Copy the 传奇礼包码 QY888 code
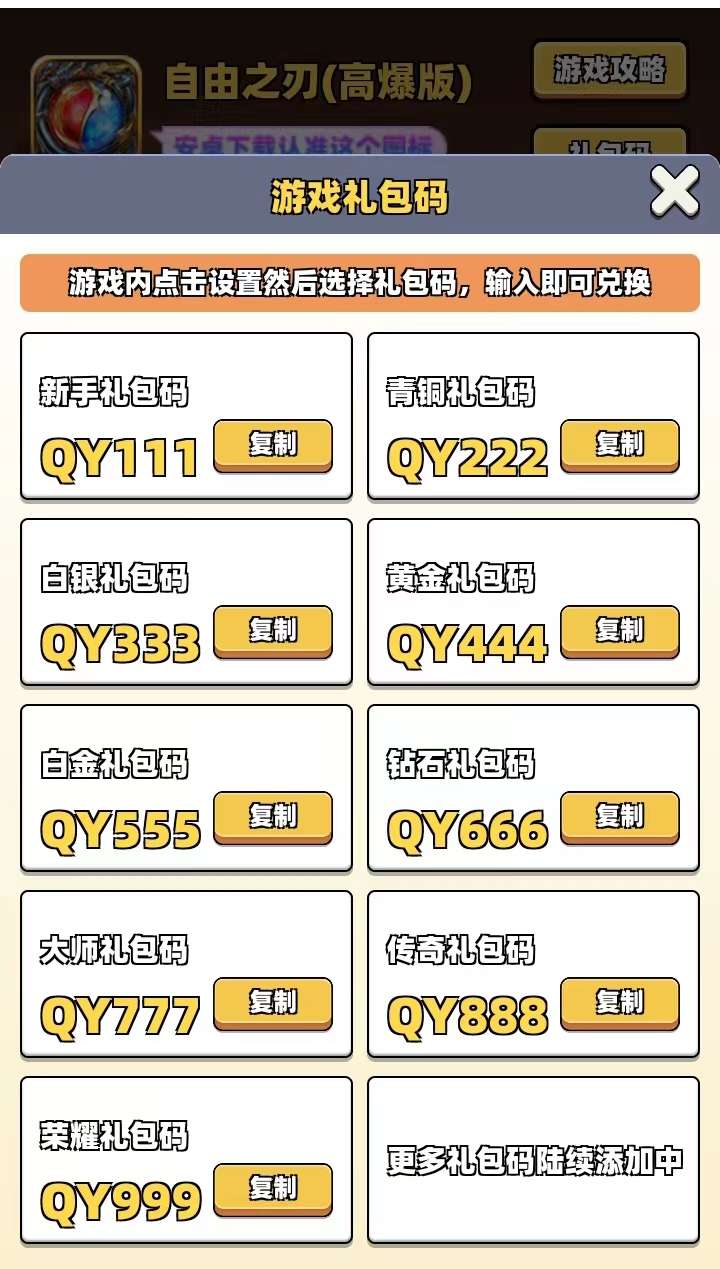 [x=620, y=1003]
